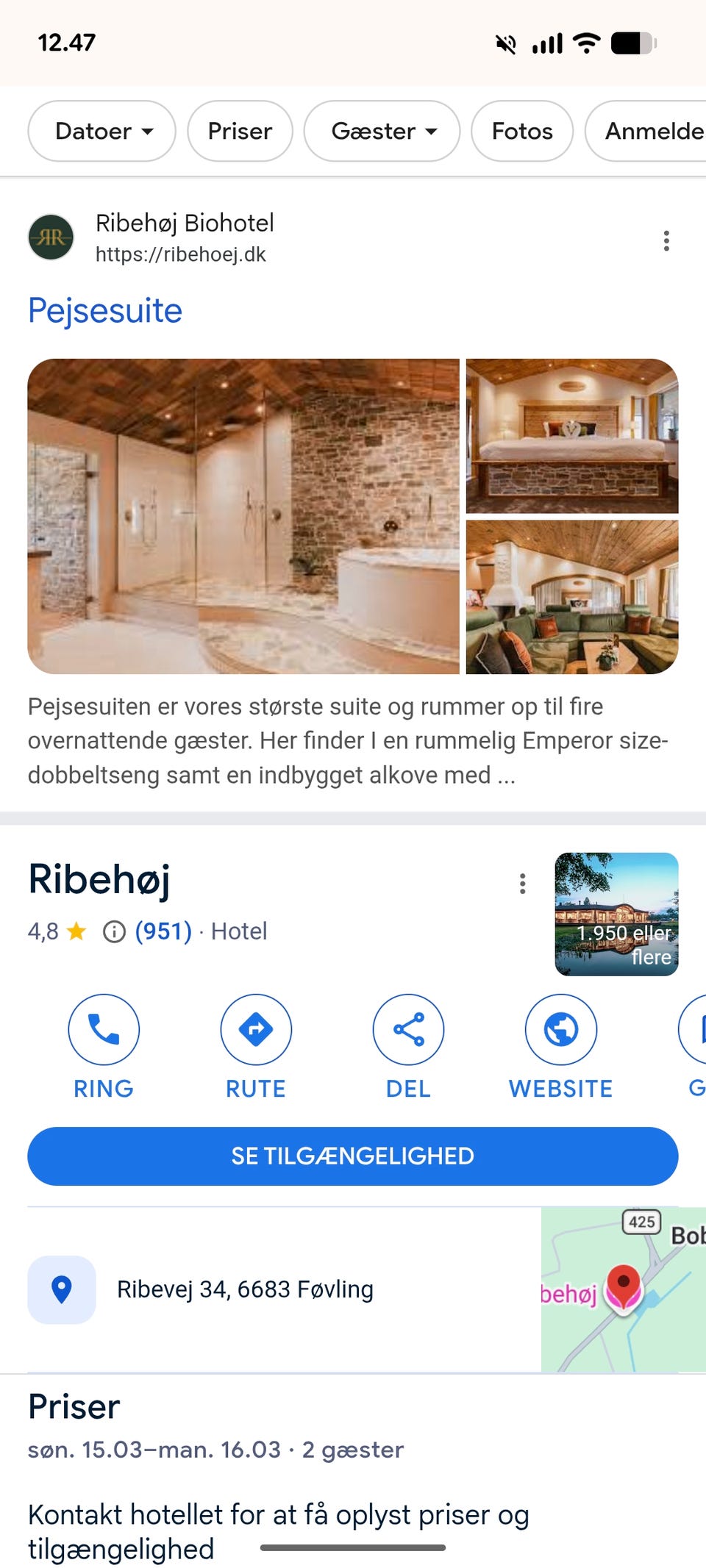
Task: Open the three-dot menu next to Ribehøj heading
Action: click(522, 884)
